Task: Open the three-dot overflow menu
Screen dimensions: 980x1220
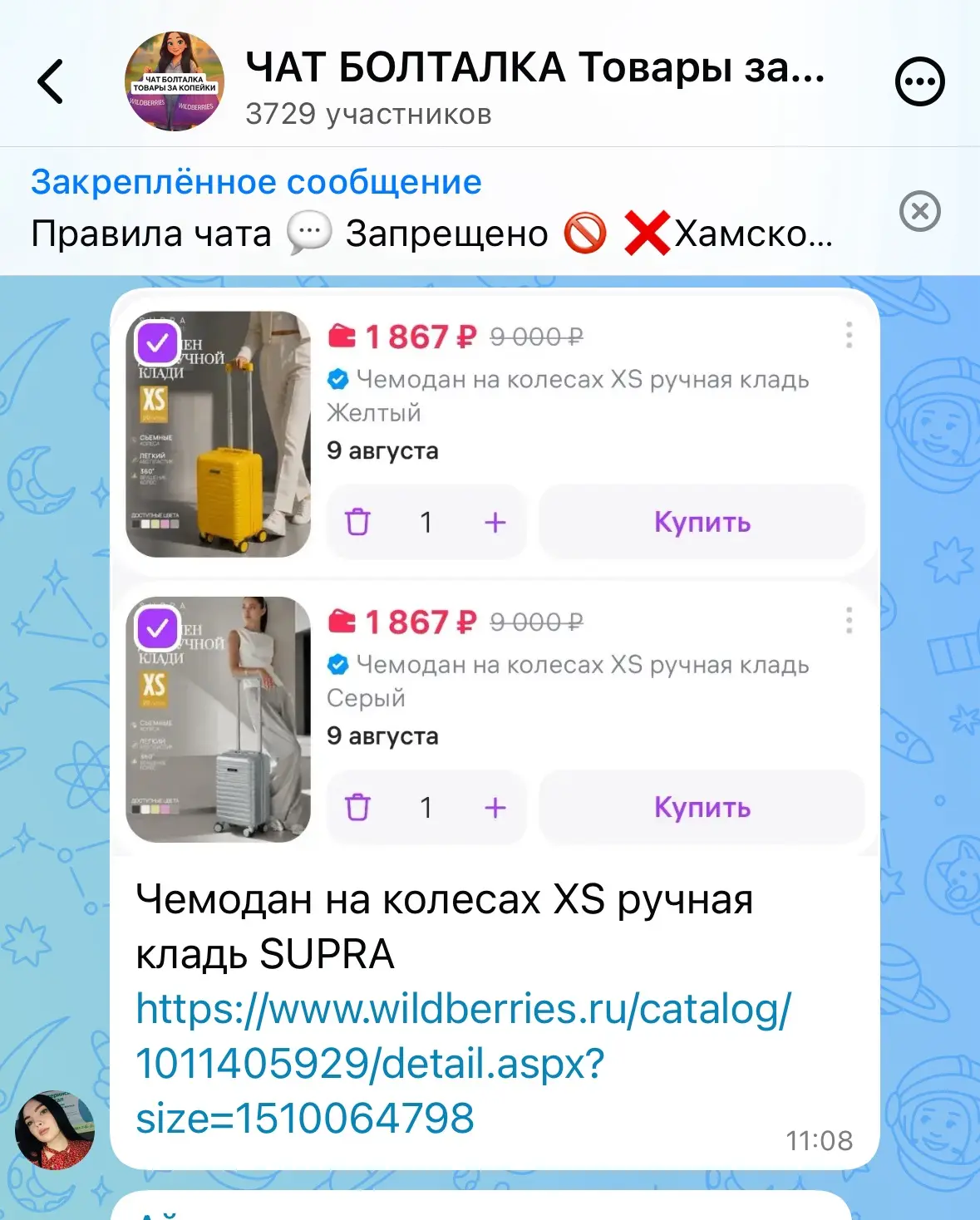Action: (x=920, y=81)
